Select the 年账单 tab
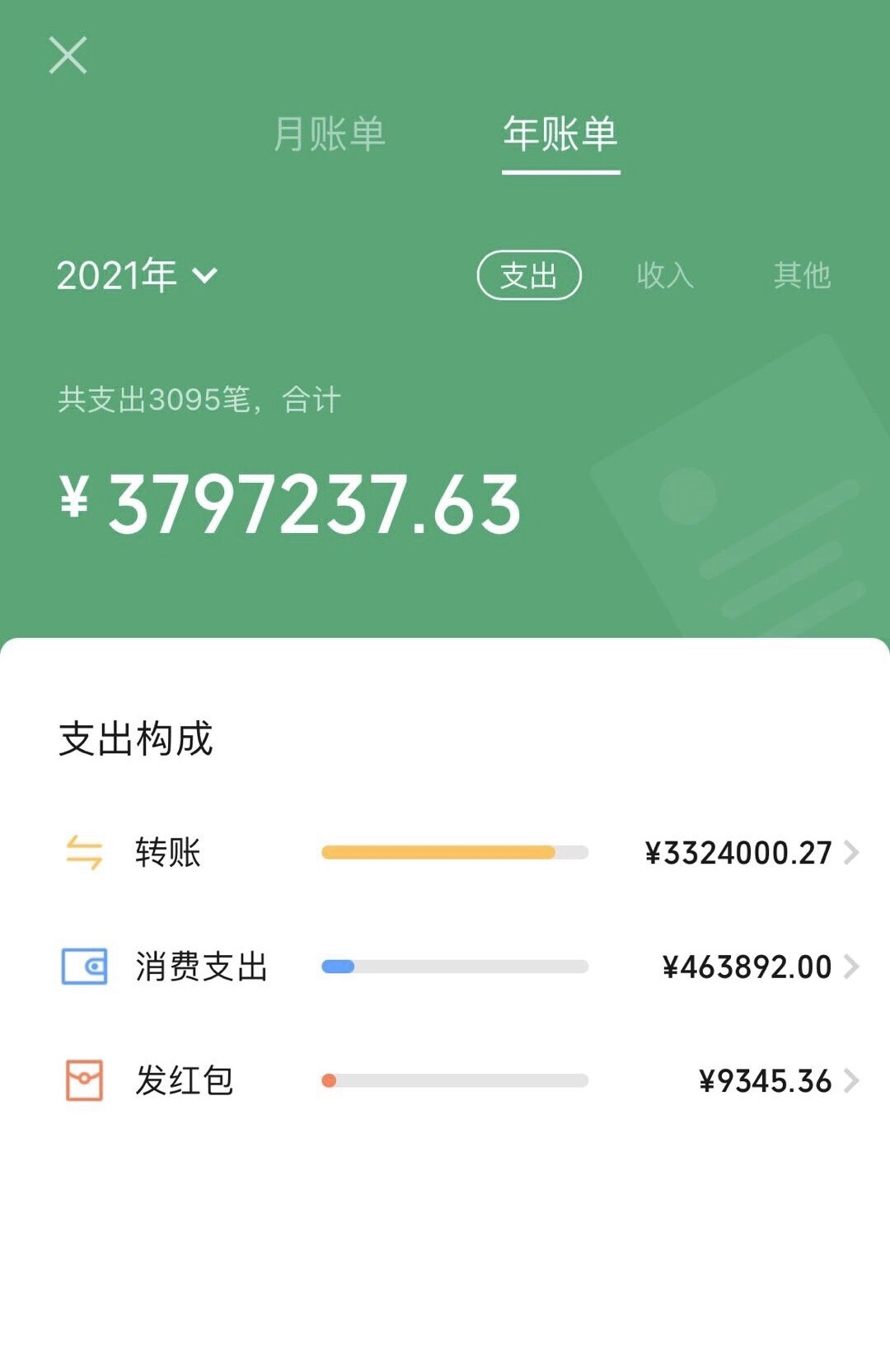Viewport: 890px width, 1372px height. point(560,134)
